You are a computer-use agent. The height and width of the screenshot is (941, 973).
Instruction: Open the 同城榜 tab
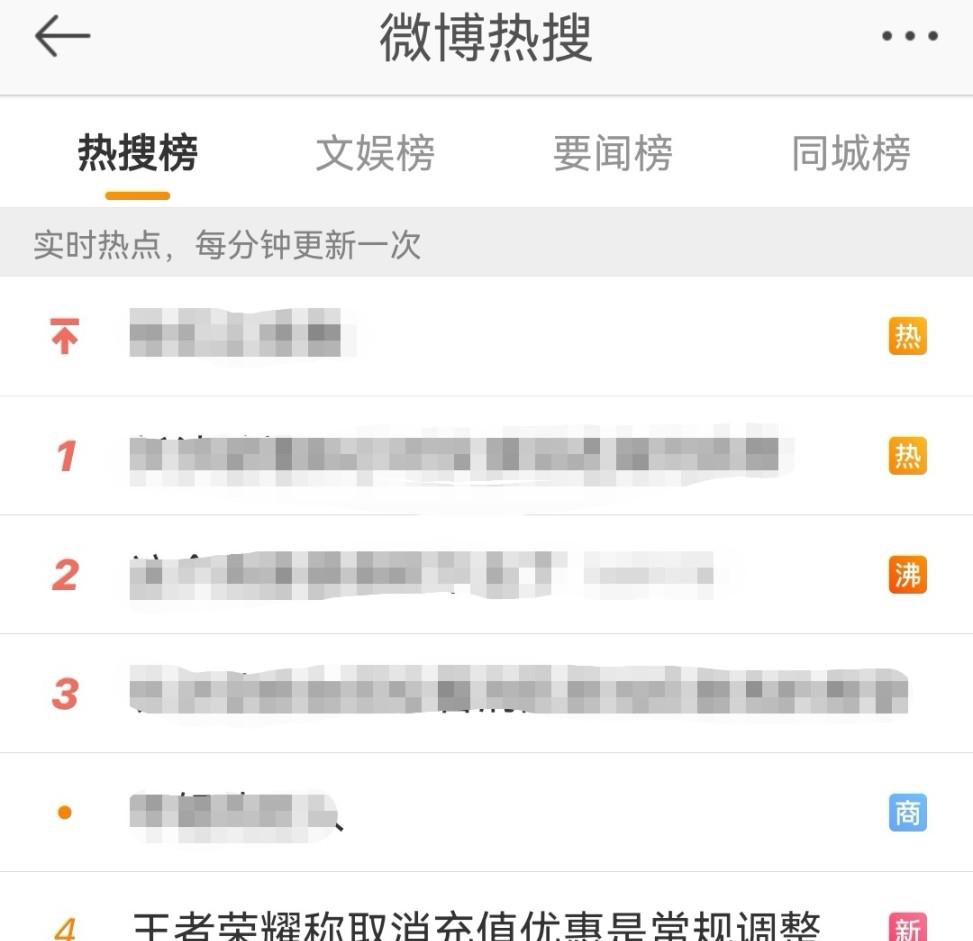pyautogui.click(x=850, y=154)
